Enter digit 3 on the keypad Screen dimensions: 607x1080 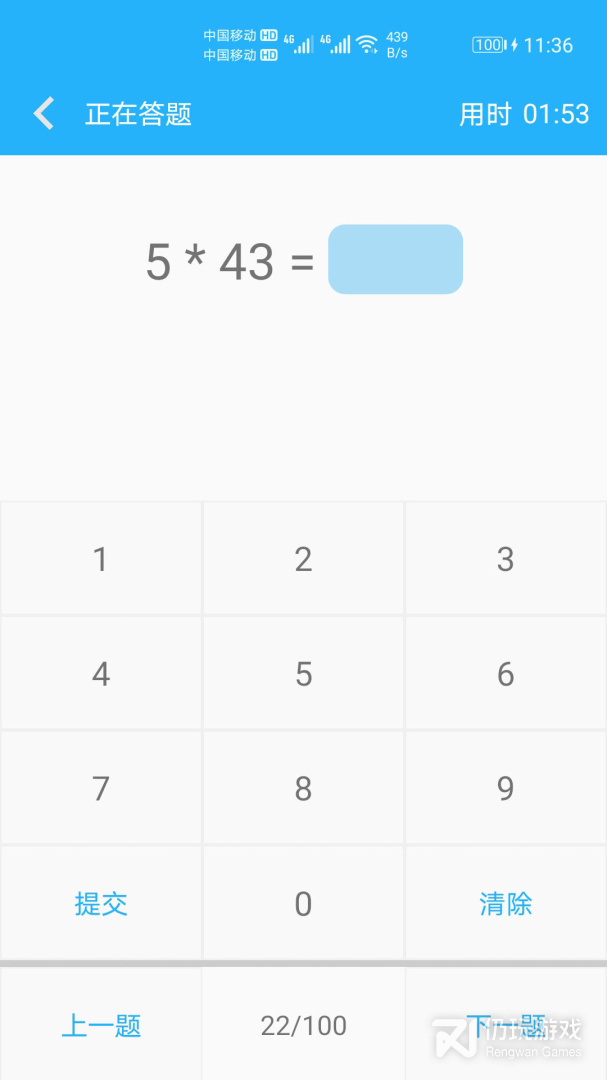coord(505,559)
